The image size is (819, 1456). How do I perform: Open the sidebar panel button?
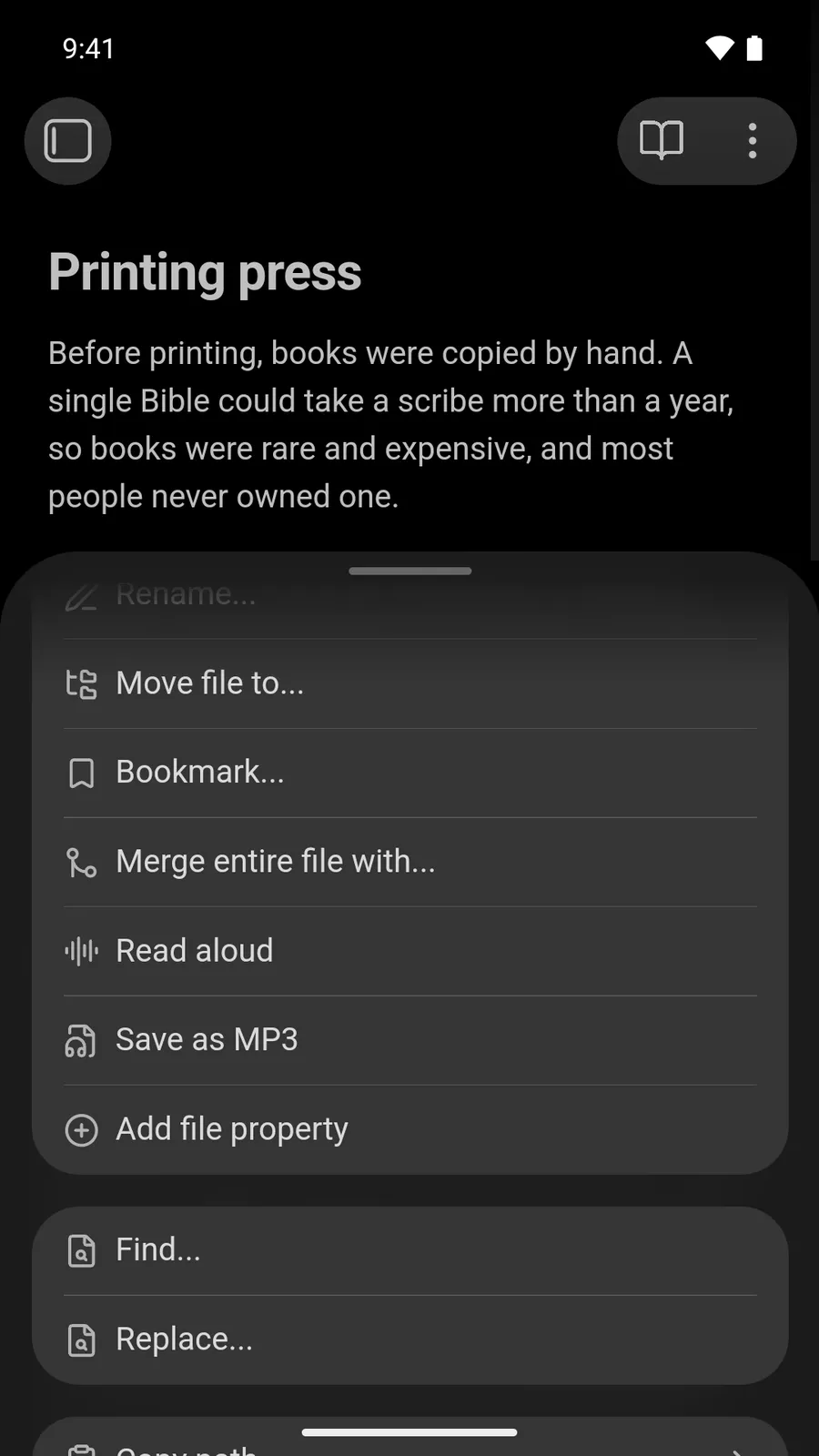coord(68,141)
